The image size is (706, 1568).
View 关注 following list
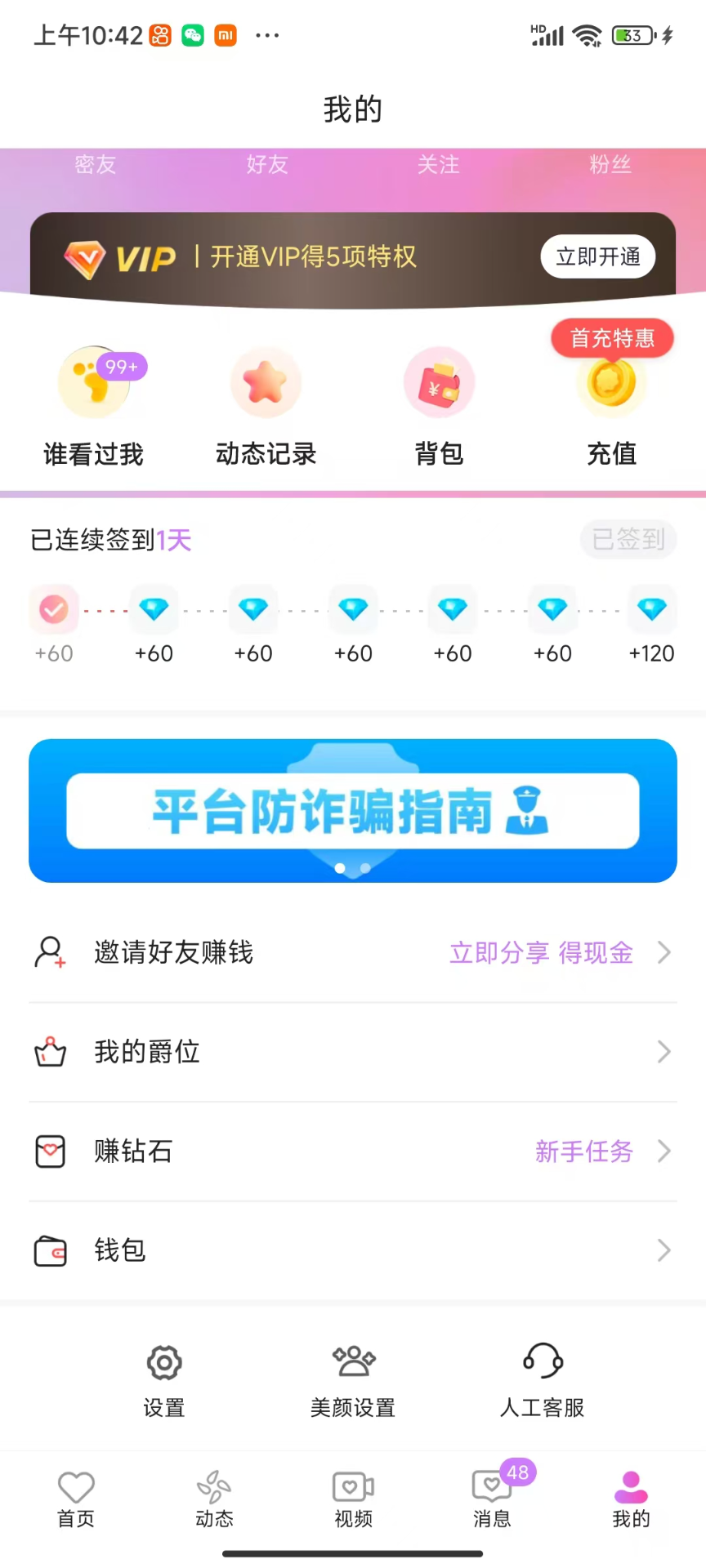coord(439,164)
